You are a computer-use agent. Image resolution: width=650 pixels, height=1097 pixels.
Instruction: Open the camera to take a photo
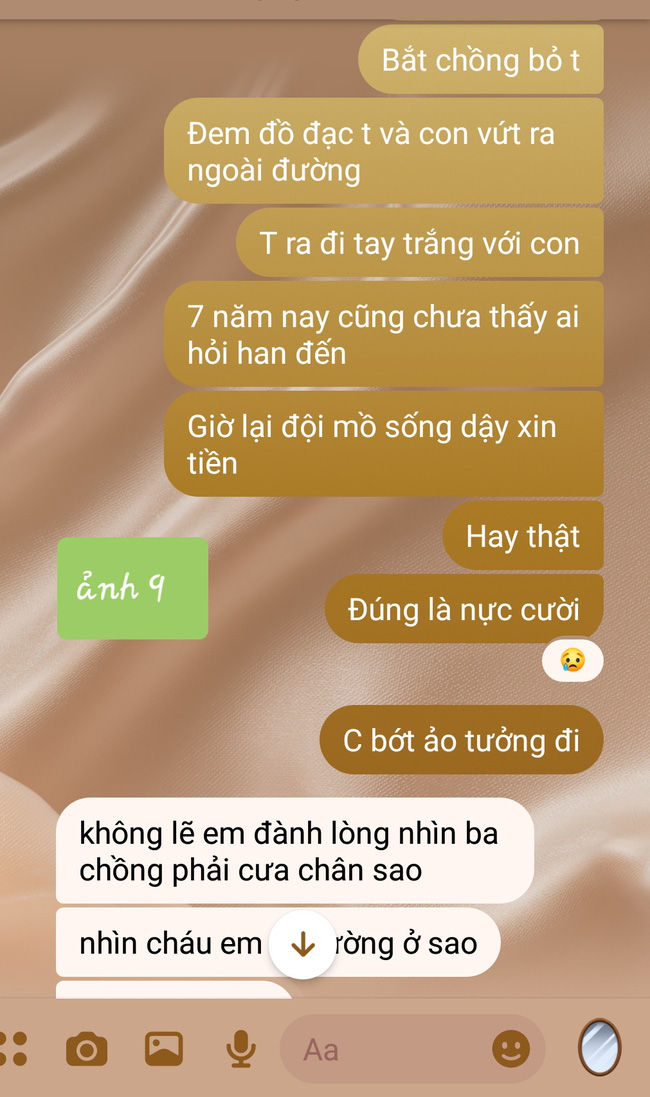pos(87,1049)
